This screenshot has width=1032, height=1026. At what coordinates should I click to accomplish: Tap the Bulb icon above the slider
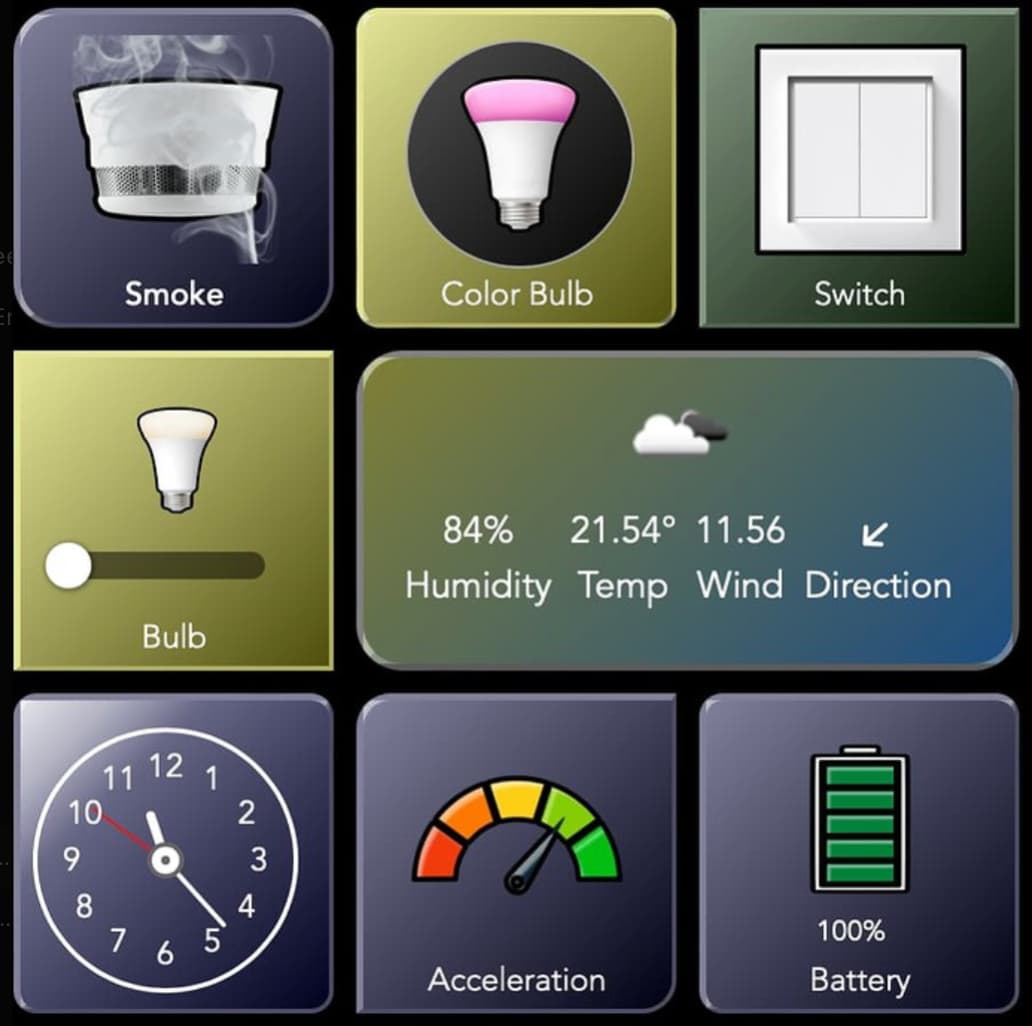click(x=175, y=458)
